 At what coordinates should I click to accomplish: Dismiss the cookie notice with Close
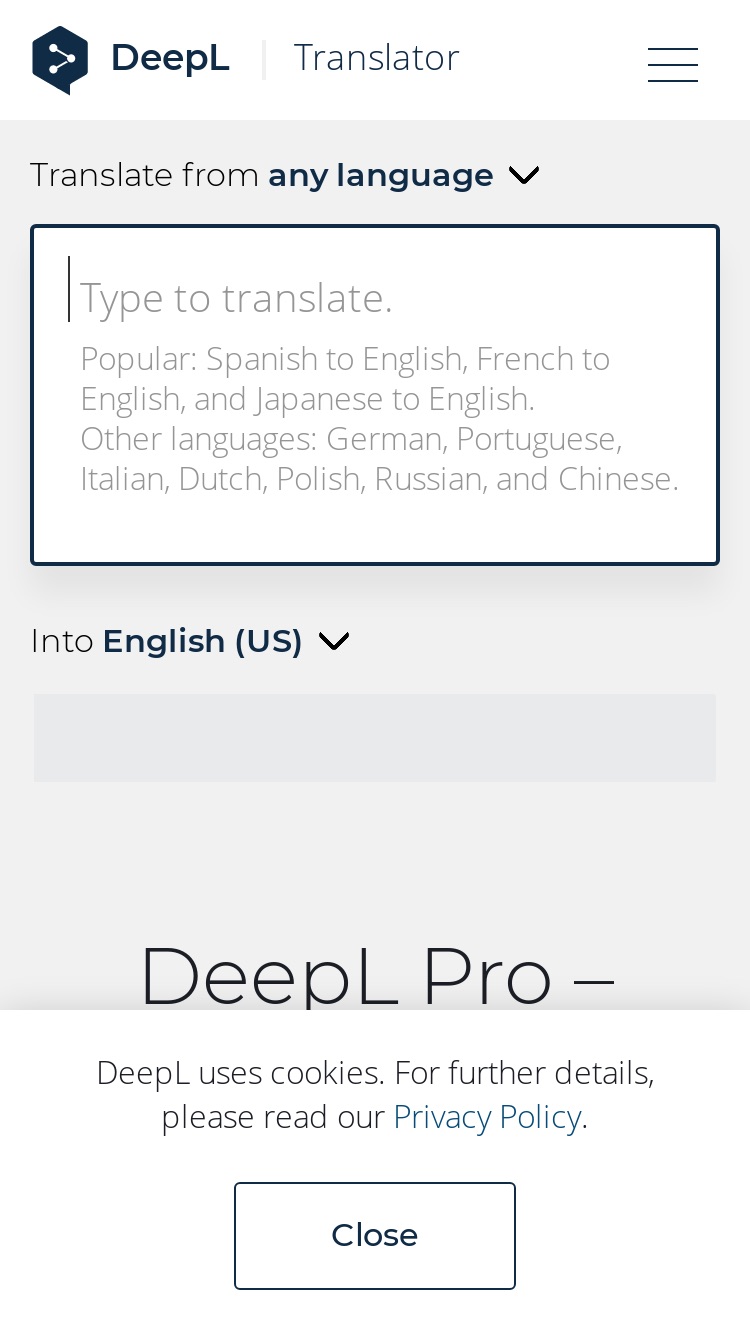click(x=375, y=1236)
